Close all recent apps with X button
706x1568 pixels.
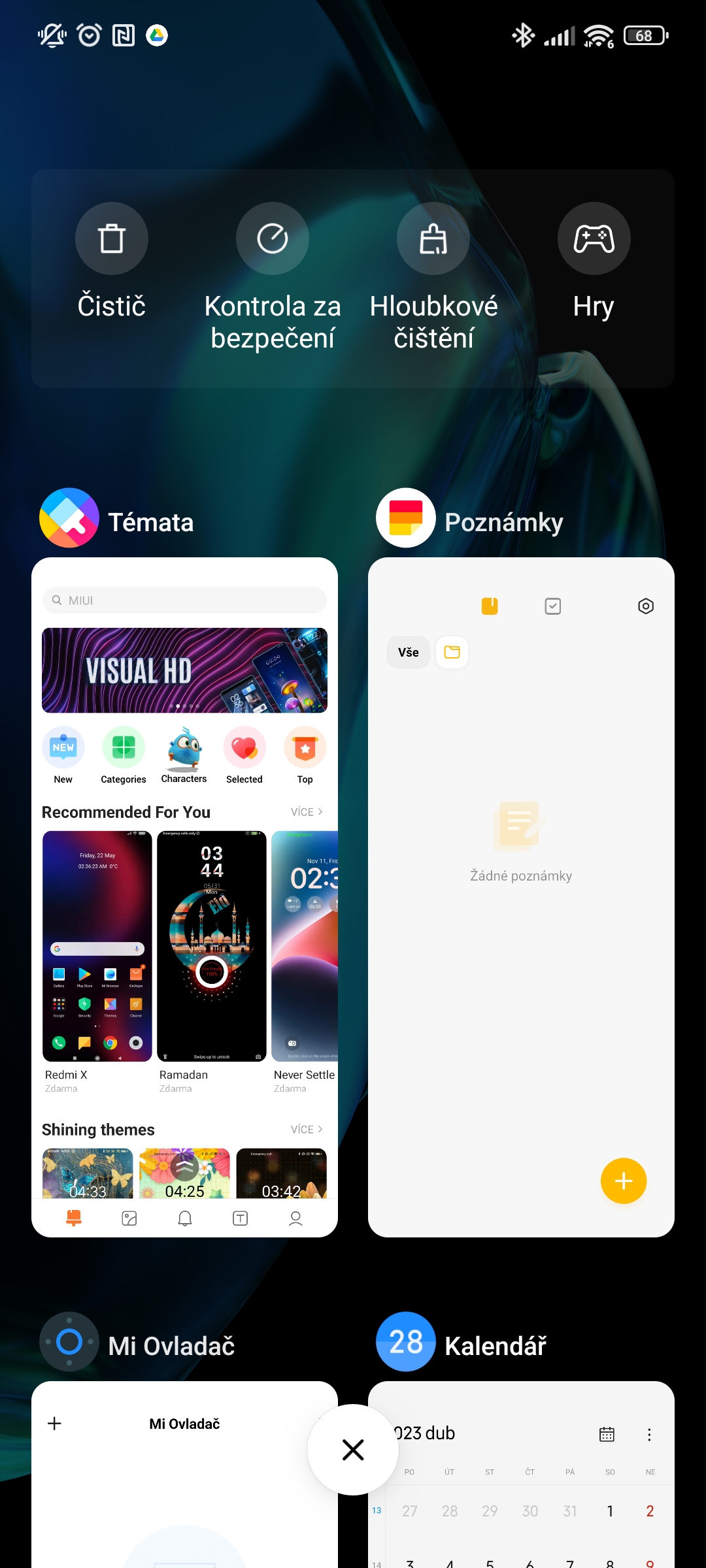tap(353, 1450)
